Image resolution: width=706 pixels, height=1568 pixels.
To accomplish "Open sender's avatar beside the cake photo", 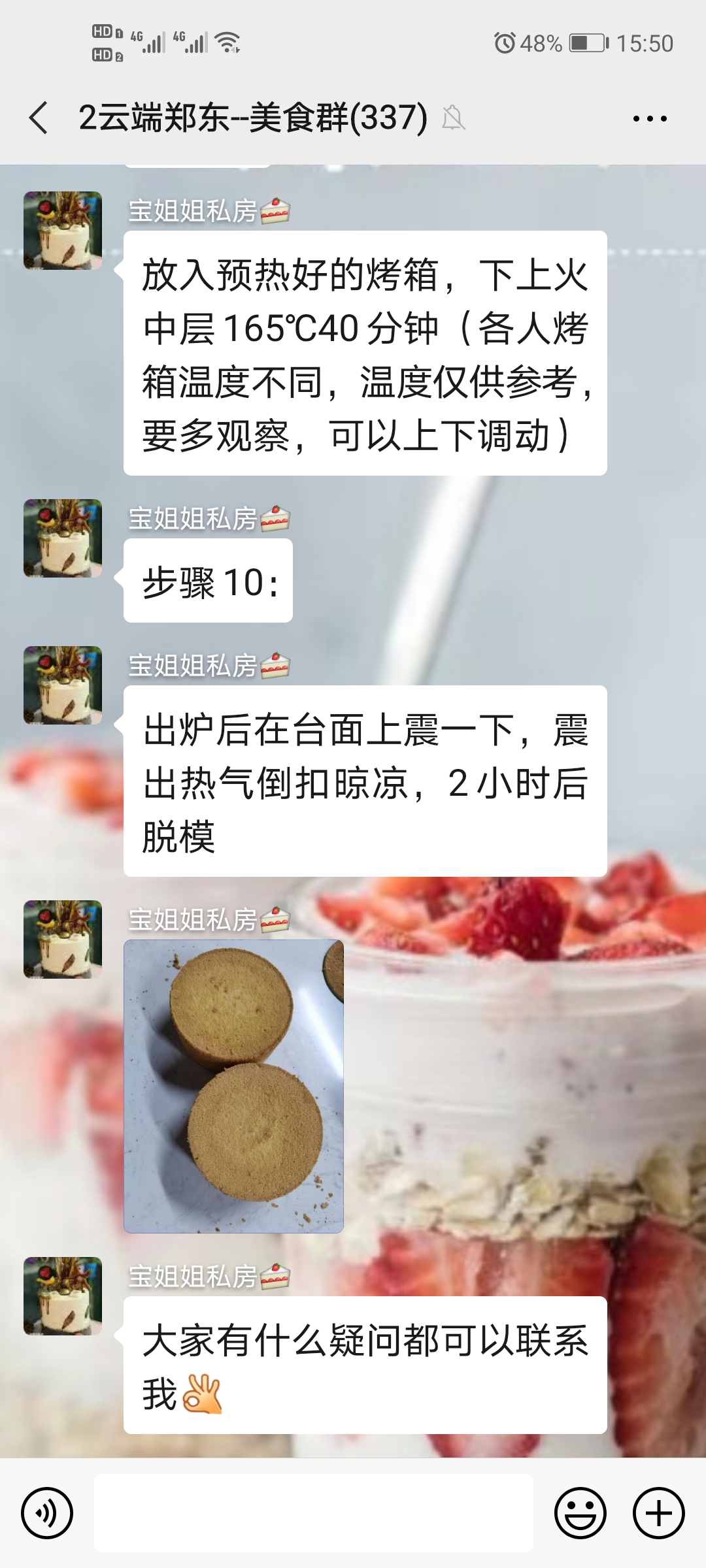I will coord(63,939).
